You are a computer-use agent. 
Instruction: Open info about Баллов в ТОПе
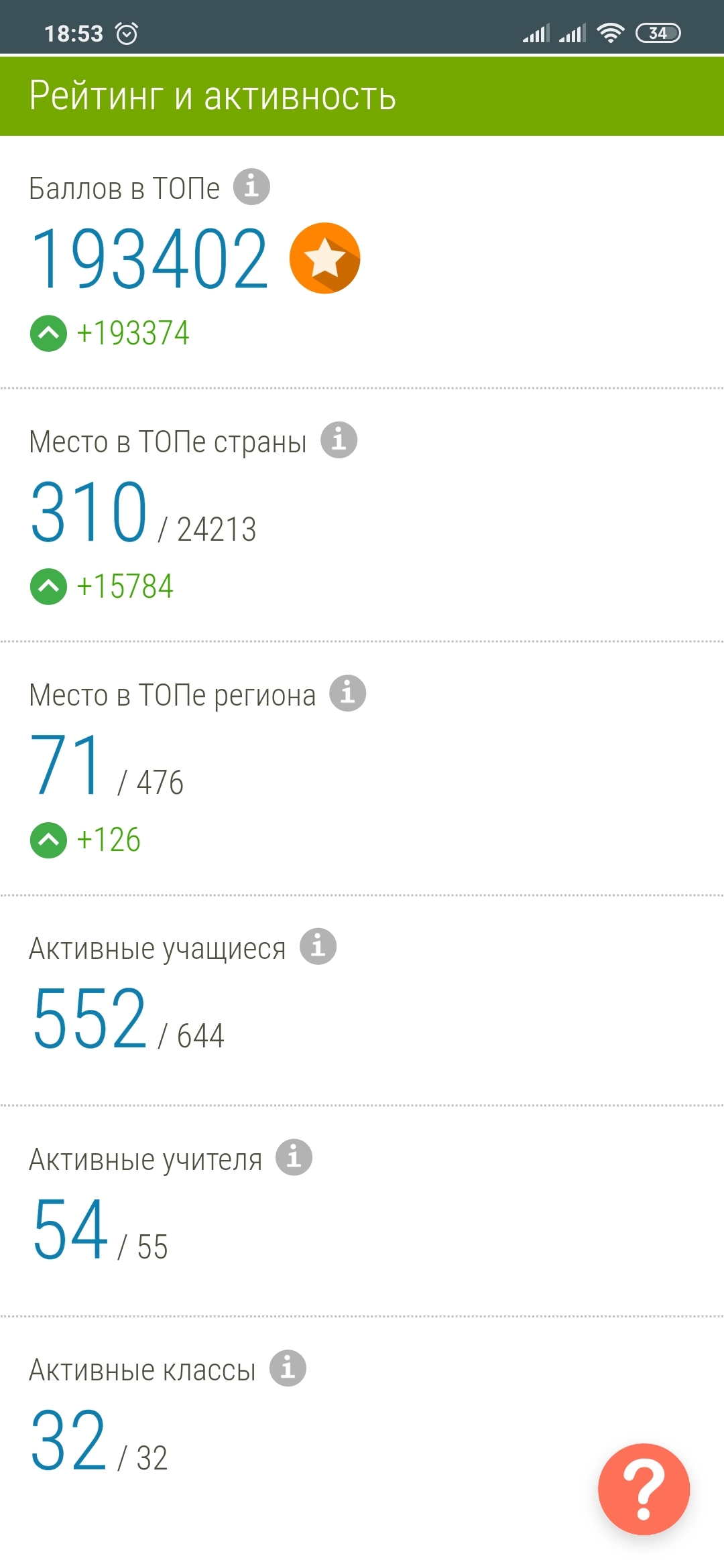(x=251, y=186)
